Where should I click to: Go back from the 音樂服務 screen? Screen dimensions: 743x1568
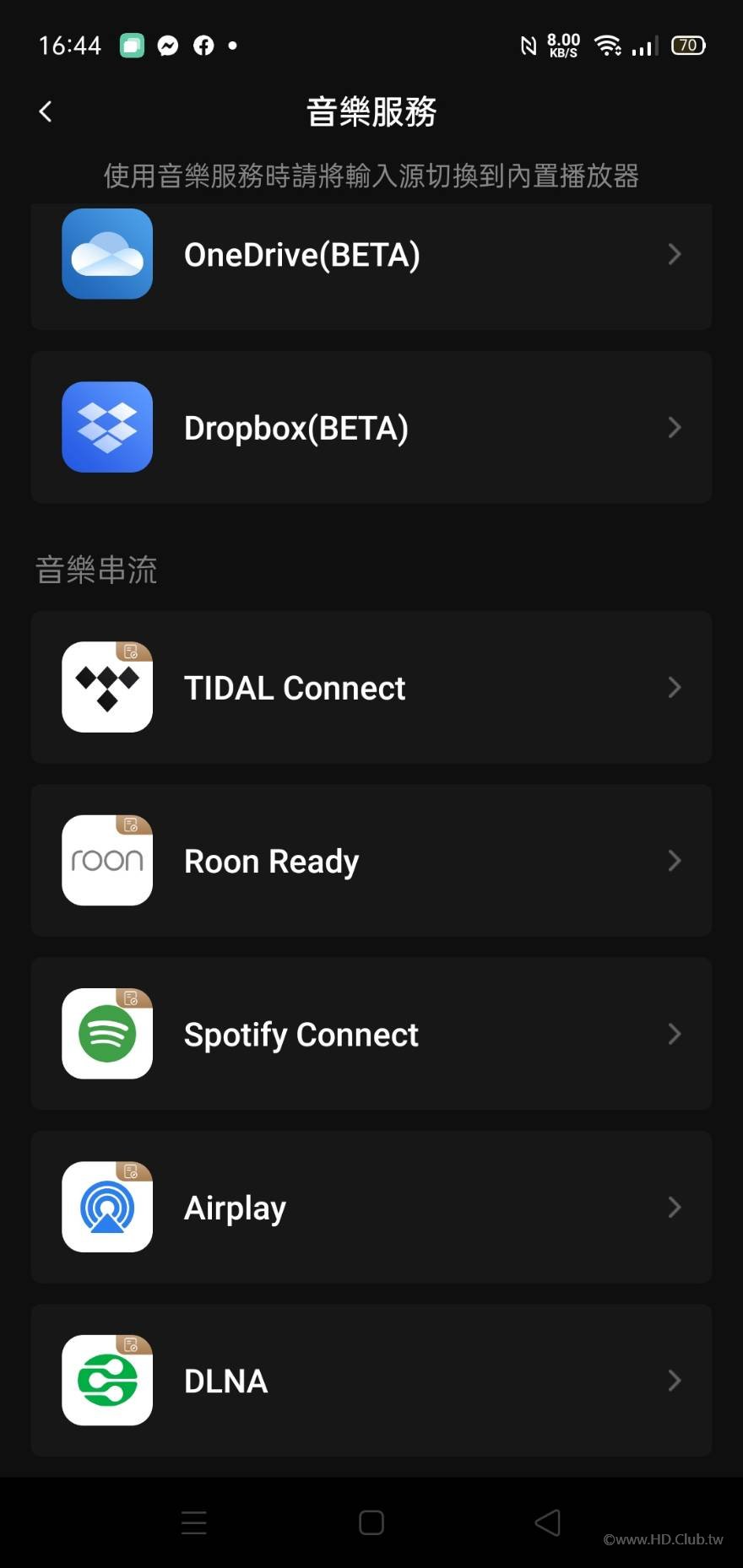coord(46,111)
